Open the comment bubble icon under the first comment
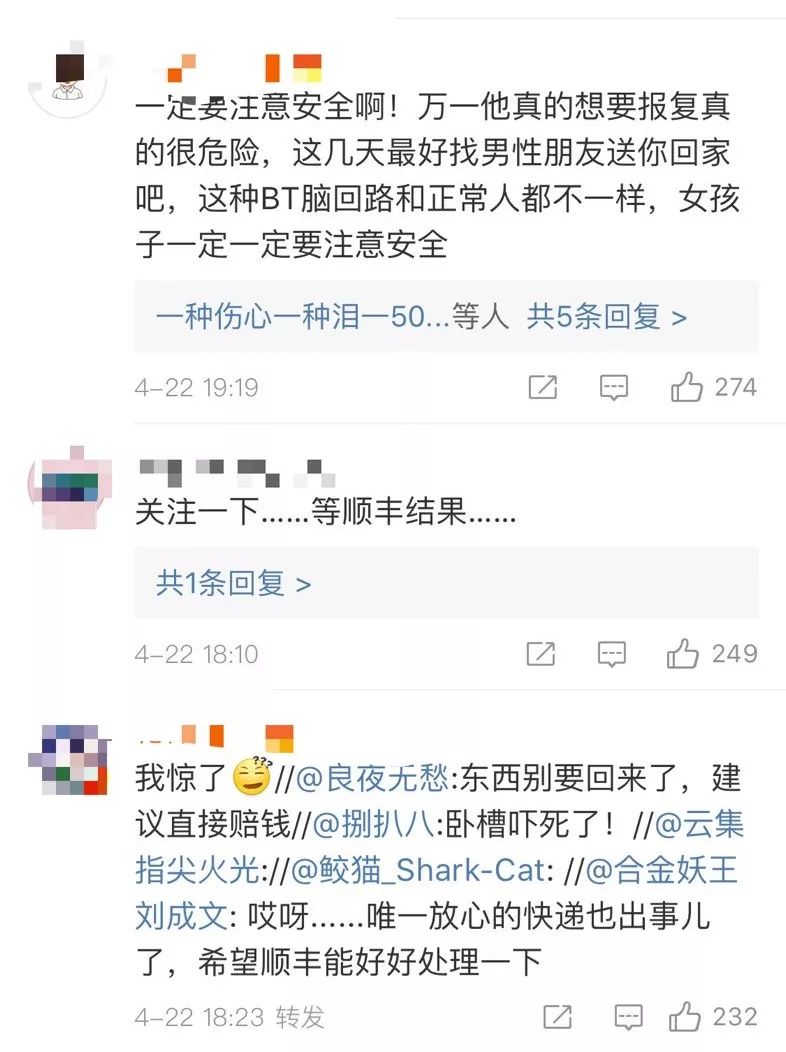The image size is (786, 1052). [x=614, y=385]
